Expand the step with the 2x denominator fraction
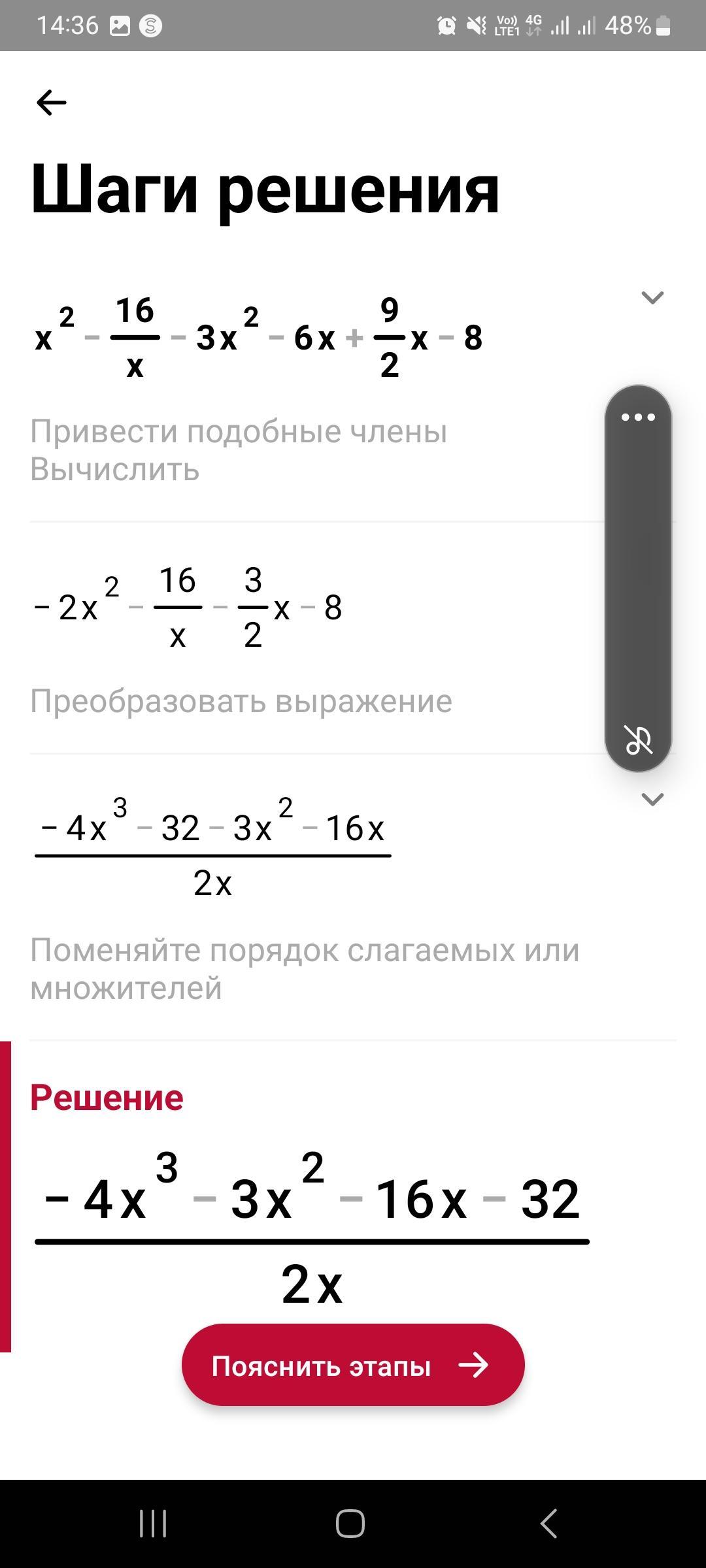Image resolution: width=706 pixels, height=1568 pixels. pos(652,799)
